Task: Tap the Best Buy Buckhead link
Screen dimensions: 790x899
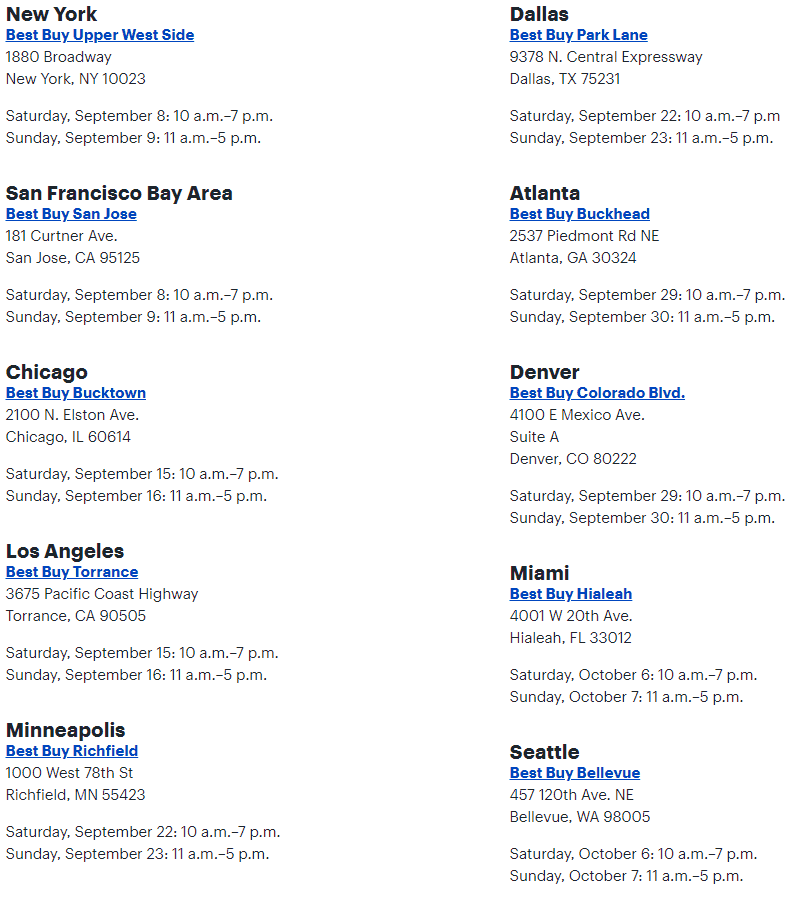Action: [580, 214]
